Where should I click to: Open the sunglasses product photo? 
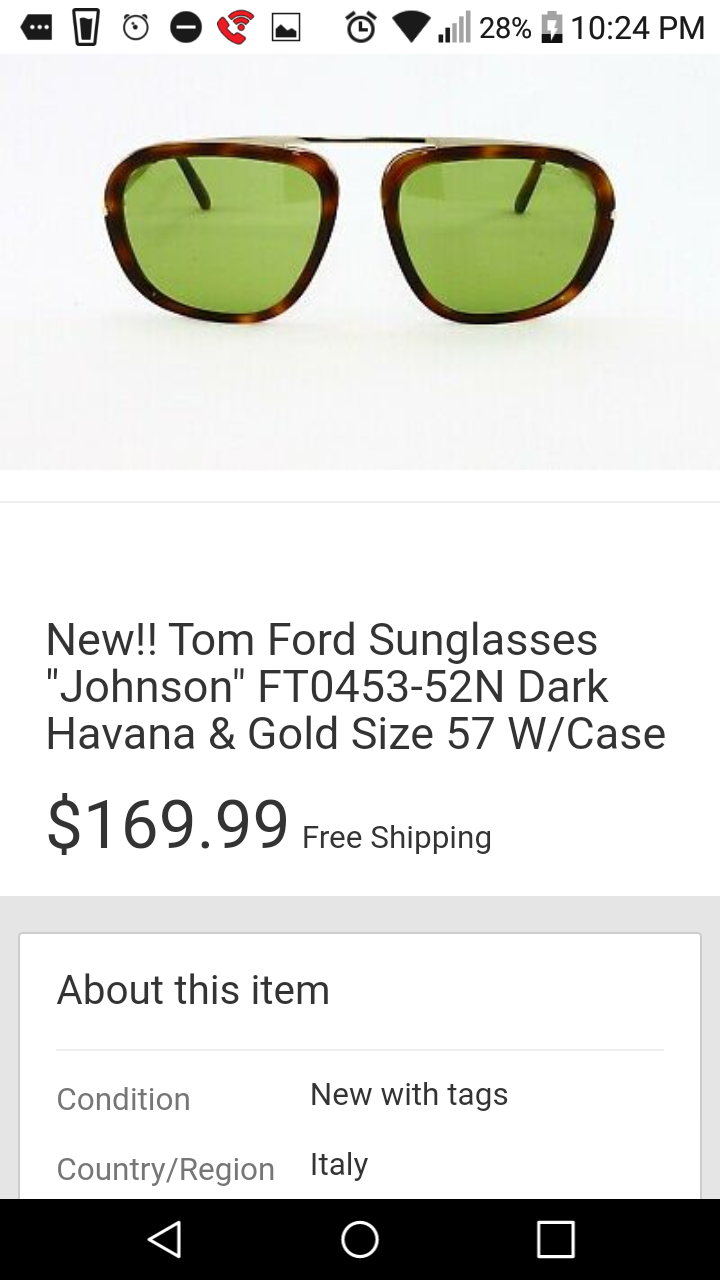coord(360,262)
